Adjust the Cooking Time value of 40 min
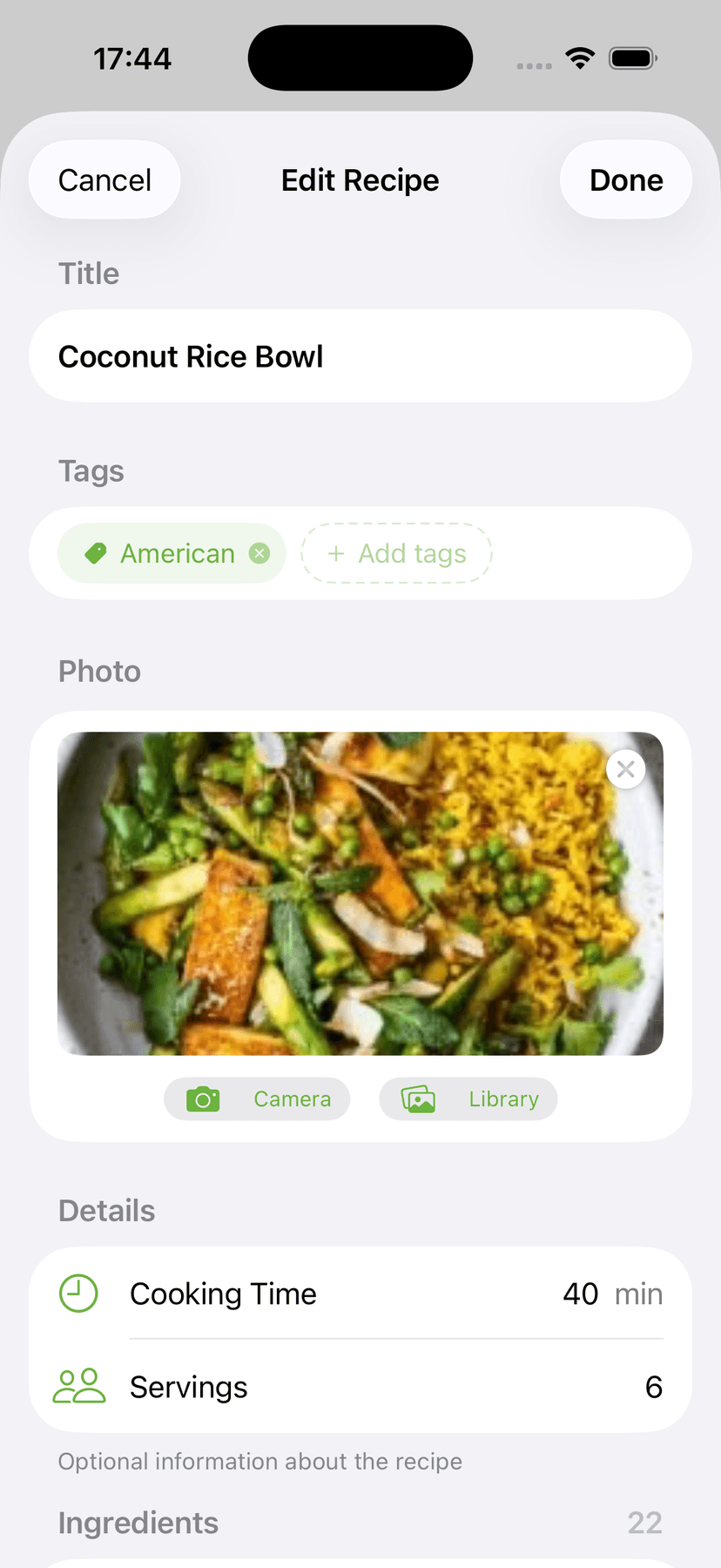This screenshot has height=1568, width=721. point(580,1294)
